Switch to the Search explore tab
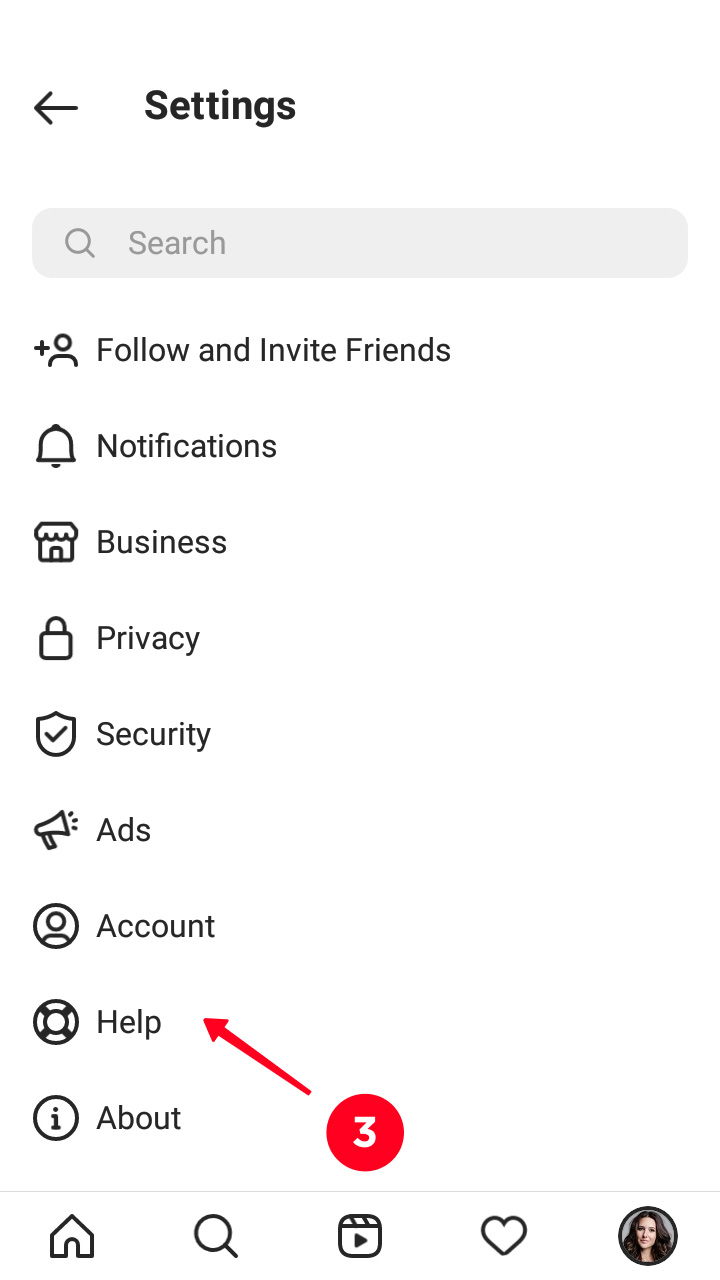 [x=216, y=1236]
